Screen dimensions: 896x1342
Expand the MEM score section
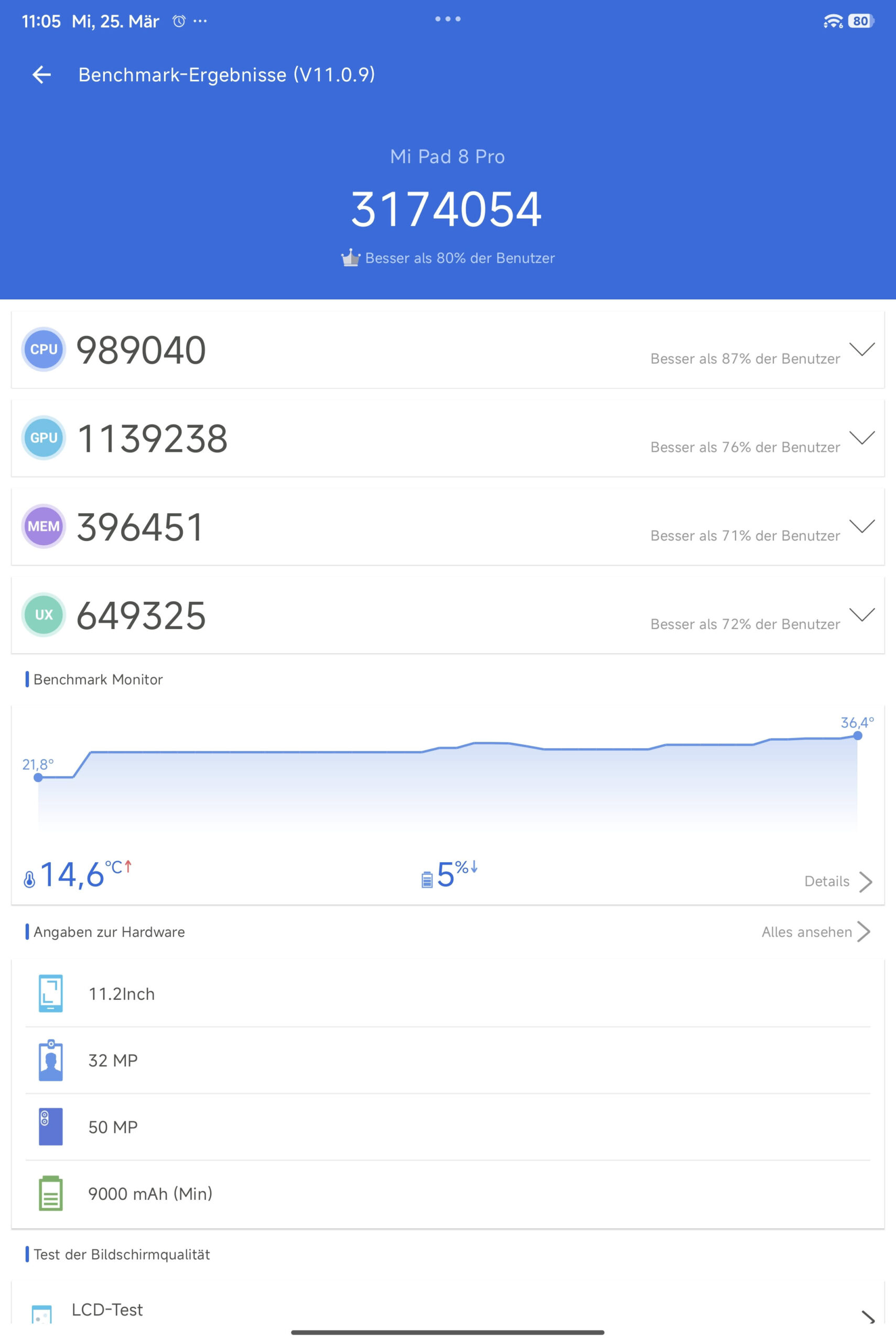861,526
